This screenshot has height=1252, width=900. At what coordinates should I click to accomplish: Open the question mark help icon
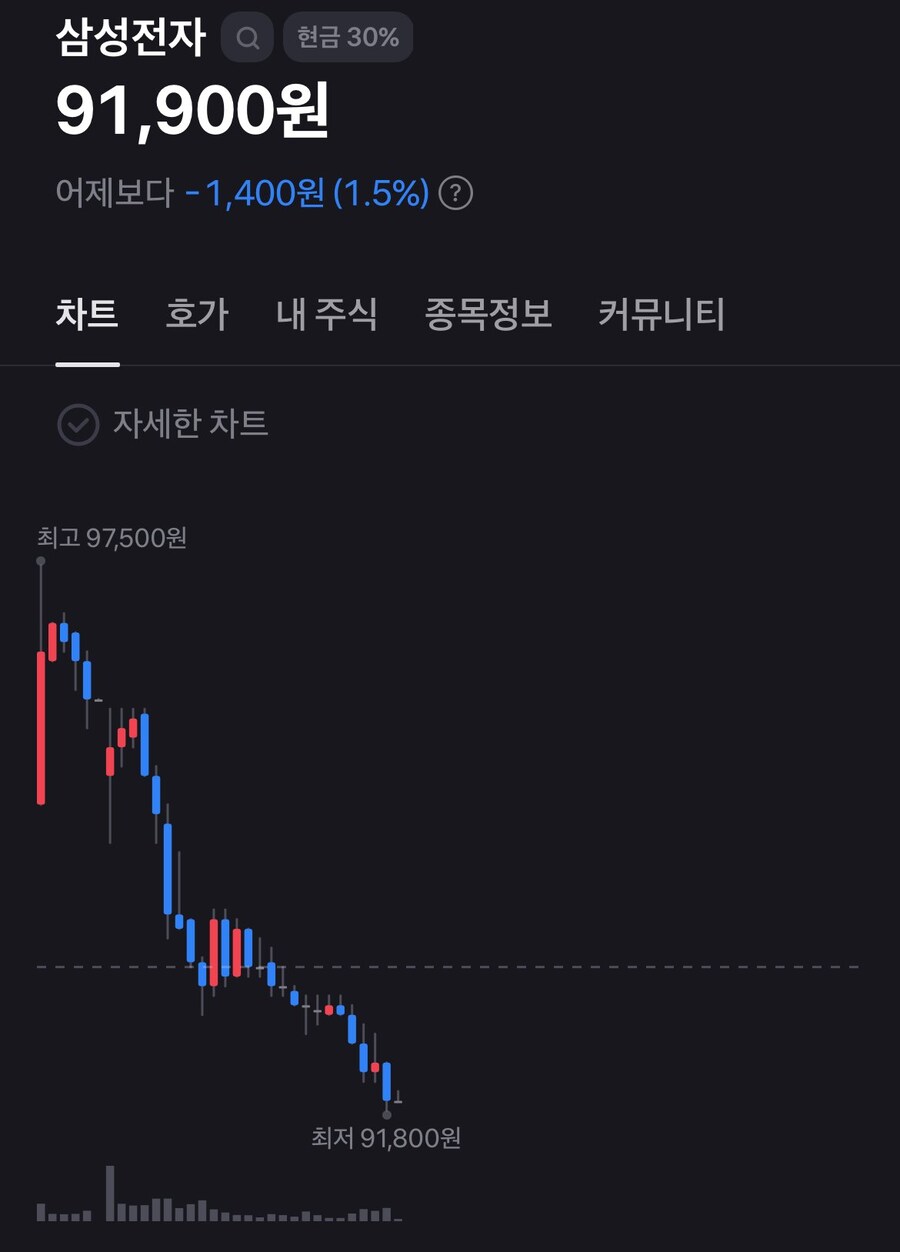point(456,193)
